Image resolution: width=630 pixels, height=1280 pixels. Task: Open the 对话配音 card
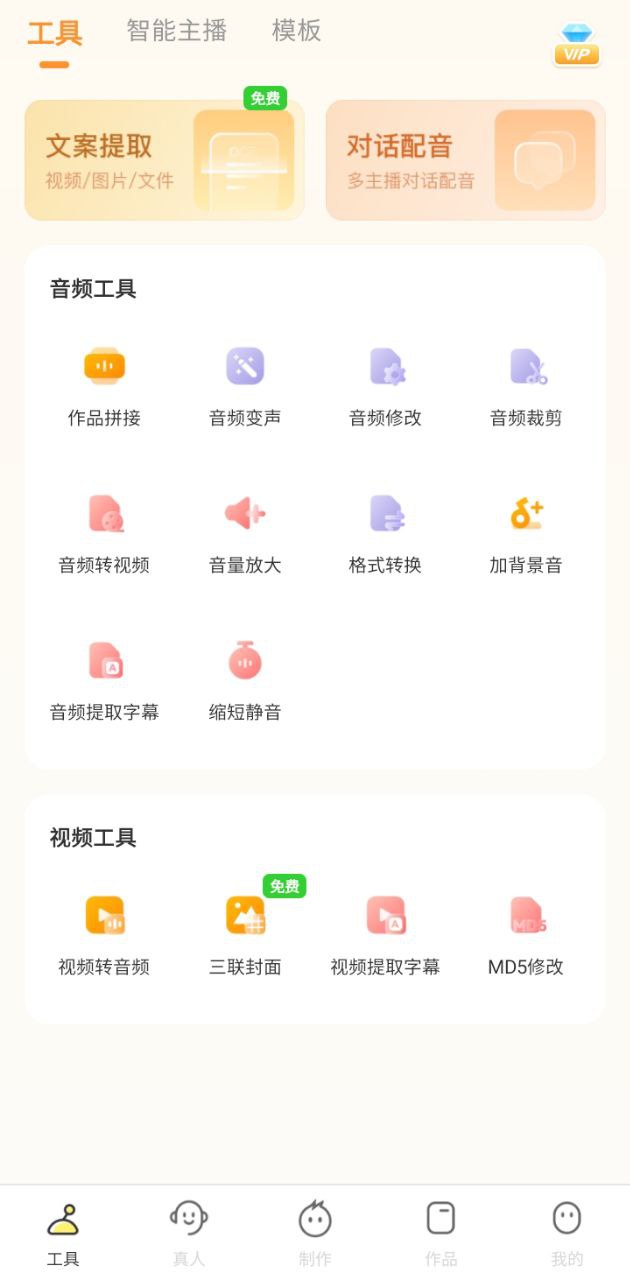[466, 160]
